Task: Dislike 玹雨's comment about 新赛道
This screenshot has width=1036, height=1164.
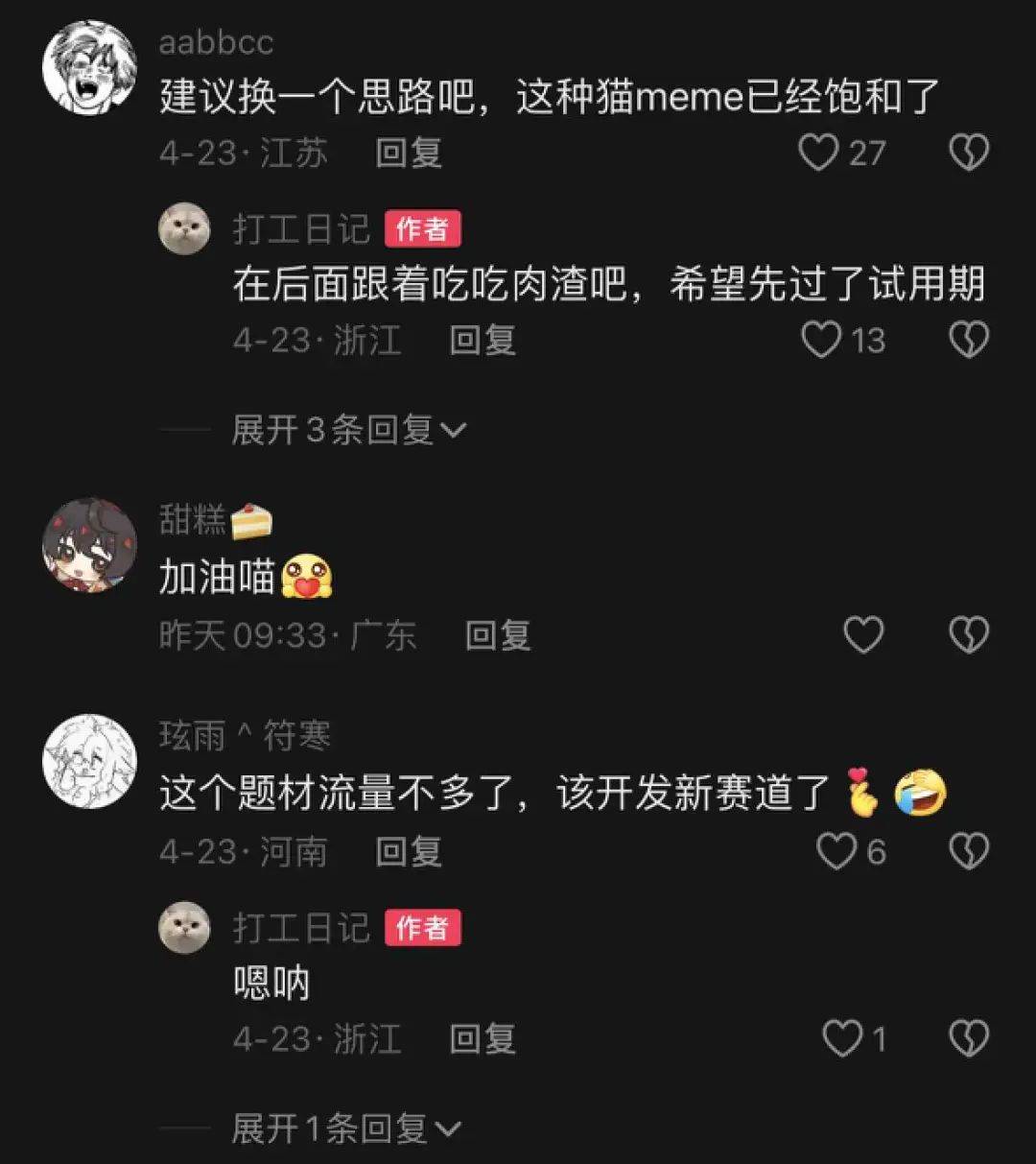Action: pos(968,851)
